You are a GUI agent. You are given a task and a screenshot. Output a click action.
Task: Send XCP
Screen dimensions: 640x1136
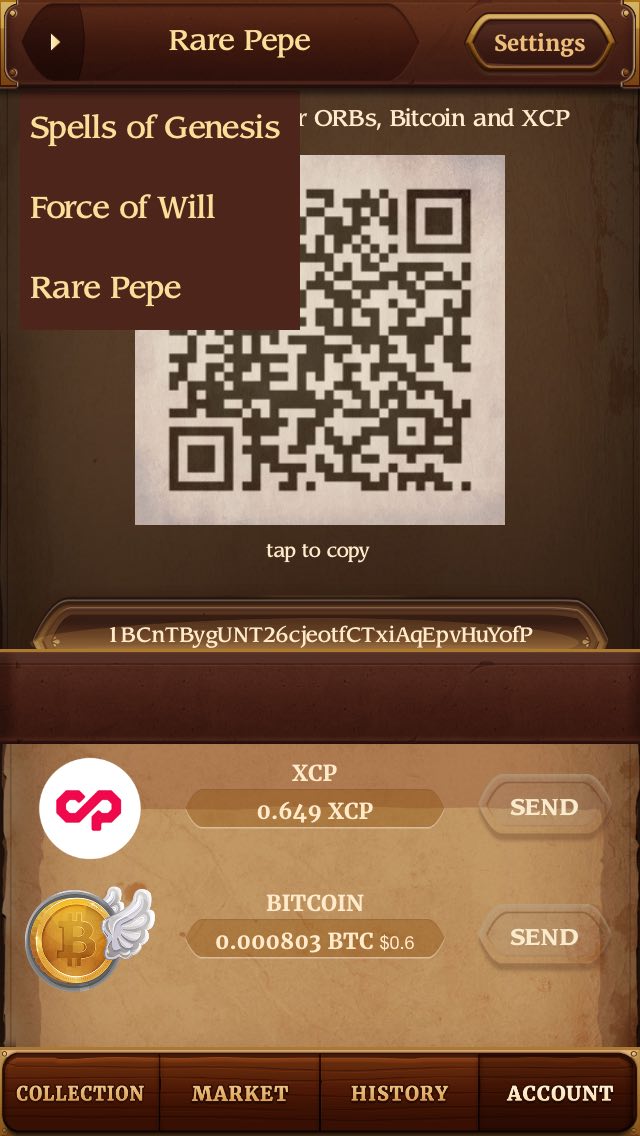(544, 807)
